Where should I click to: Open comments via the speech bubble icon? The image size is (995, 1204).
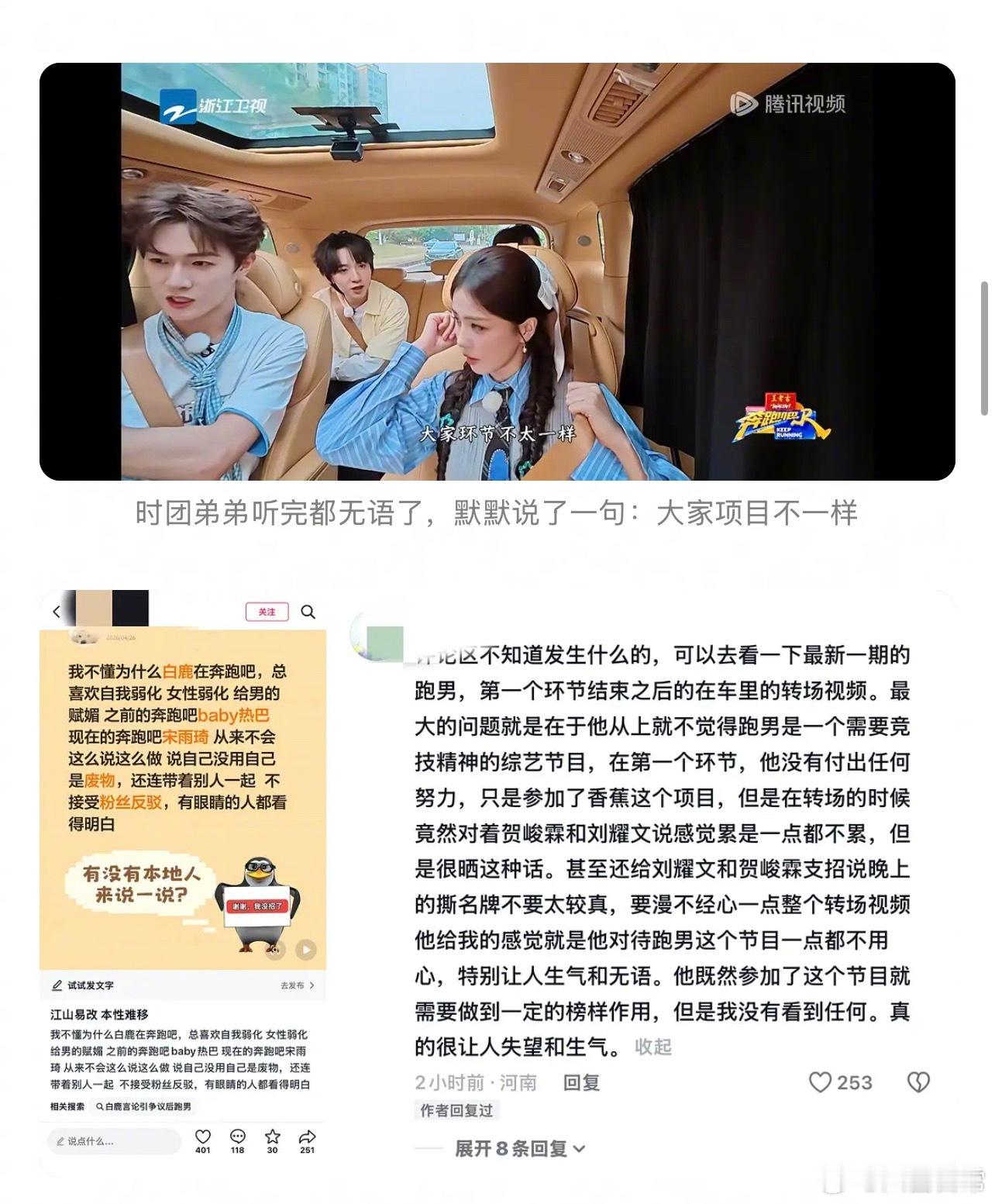[236, 1137]
